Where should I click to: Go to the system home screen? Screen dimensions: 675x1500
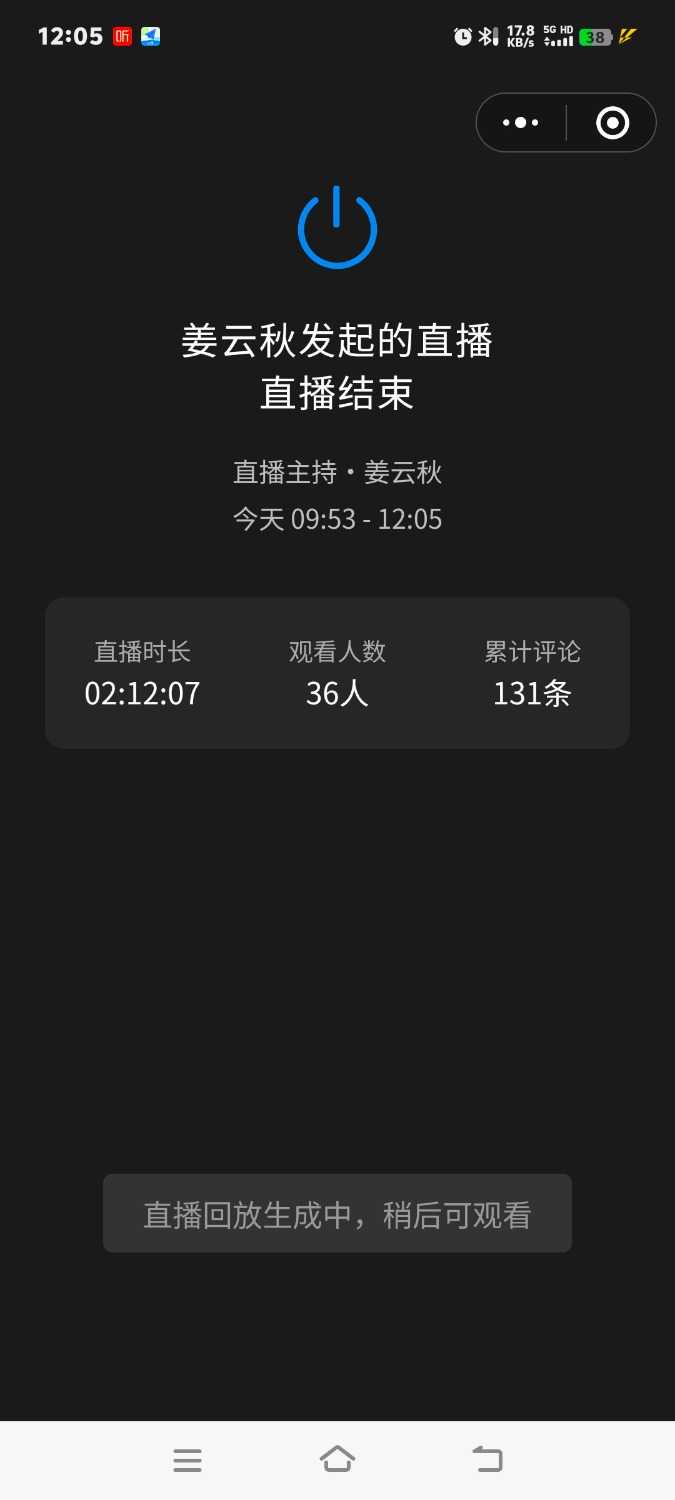click(x=337, y=1460)
